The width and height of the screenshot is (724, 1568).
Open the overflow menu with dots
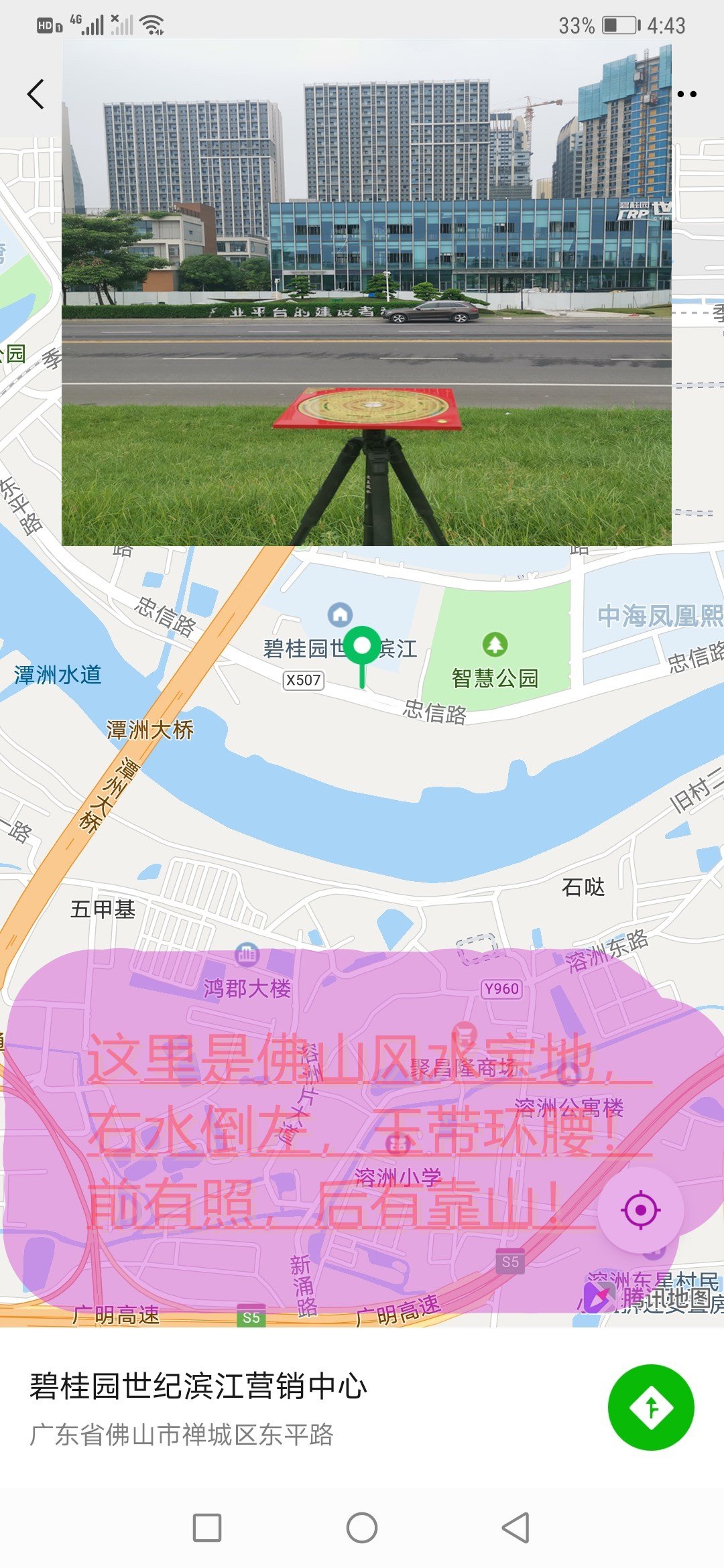click(686, 94)
